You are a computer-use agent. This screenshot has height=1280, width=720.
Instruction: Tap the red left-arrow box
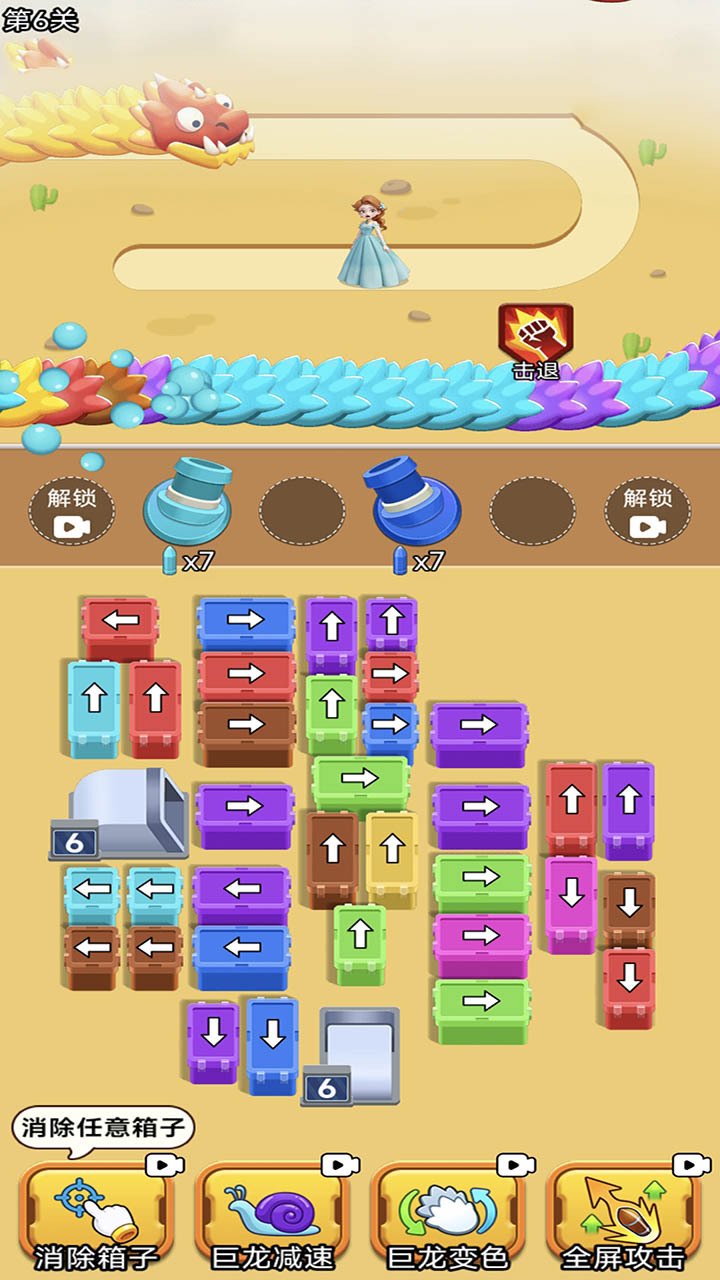coord(120,623)
